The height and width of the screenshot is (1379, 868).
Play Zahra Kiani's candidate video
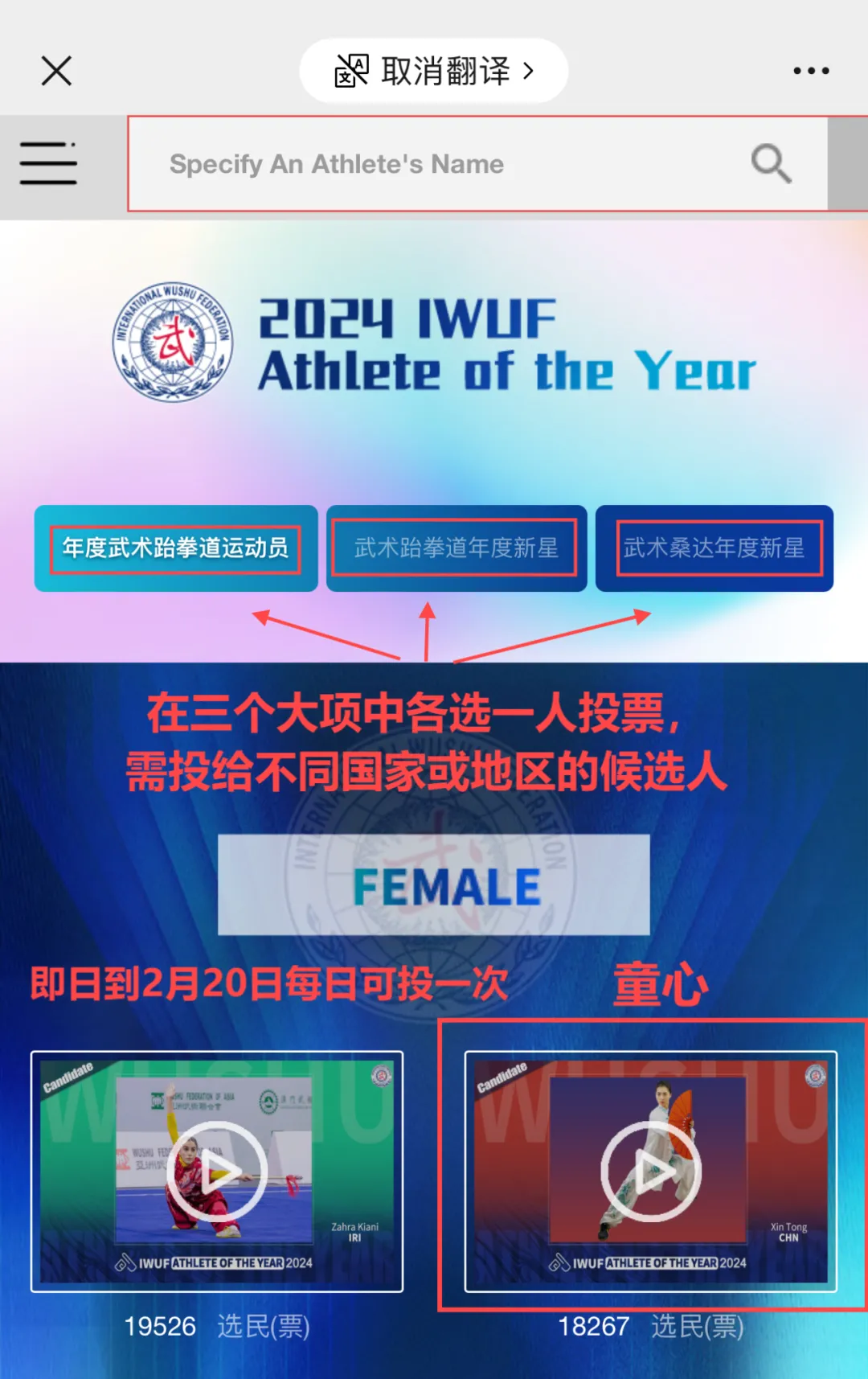(216, 1171)
